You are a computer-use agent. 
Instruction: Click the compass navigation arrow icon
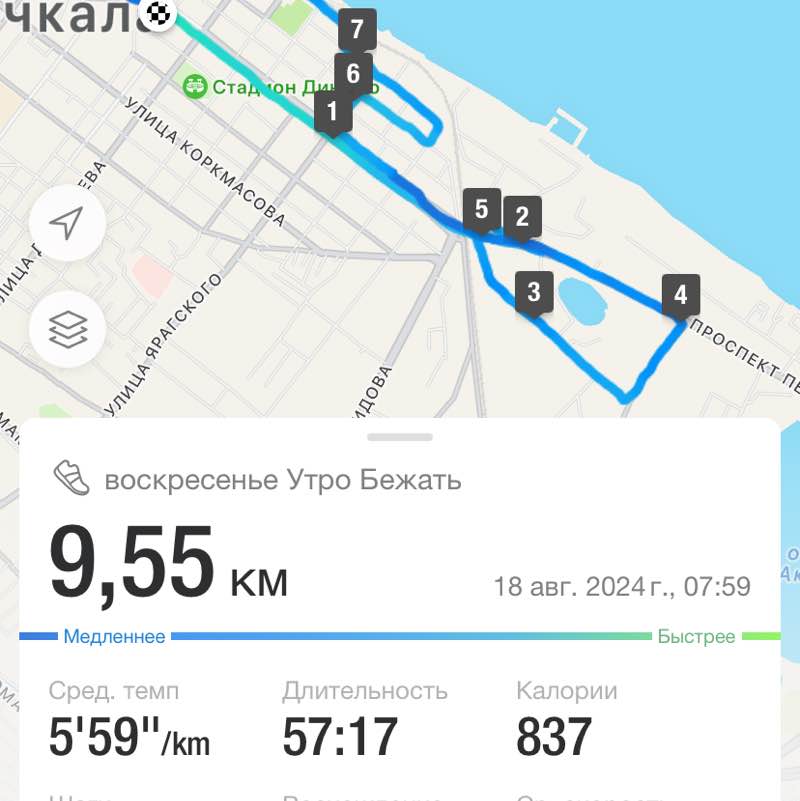click(66, 223)
